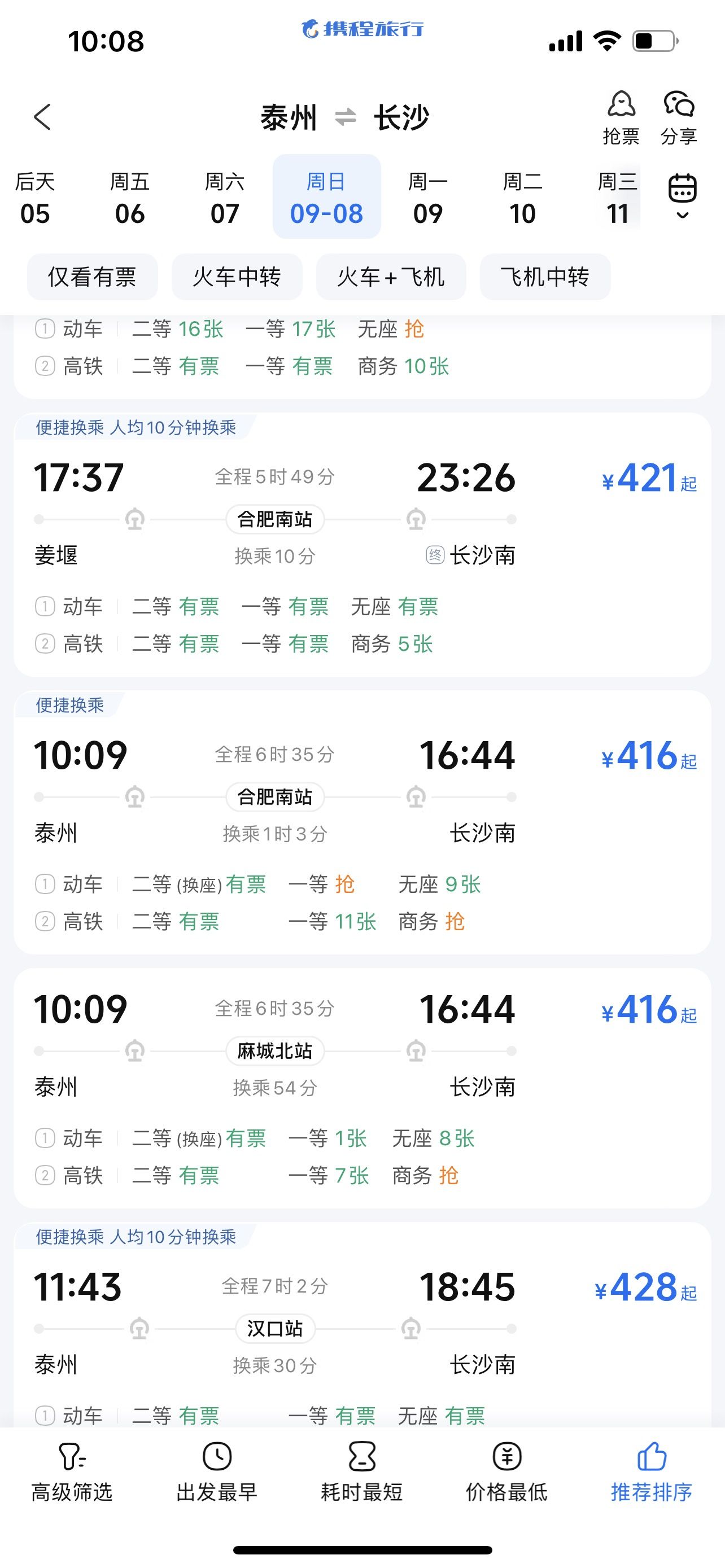Tap 分享 to share this route
725x1568 pixels.
click(679, 118)
